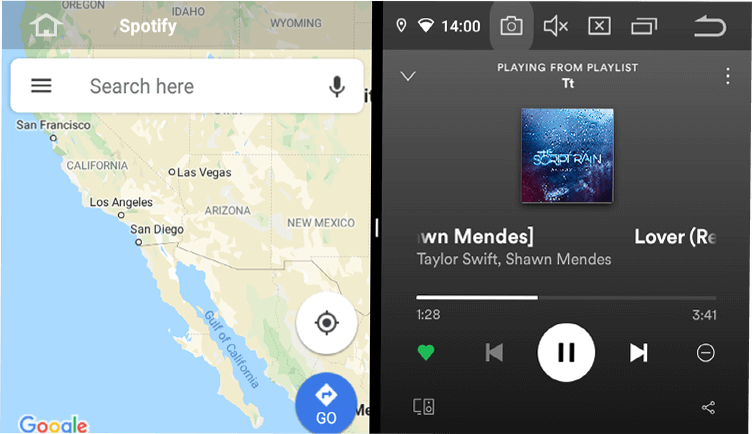Tap the GO directions button
The width and height of the screenshot is (752, 434).
[x=326, y=405]
